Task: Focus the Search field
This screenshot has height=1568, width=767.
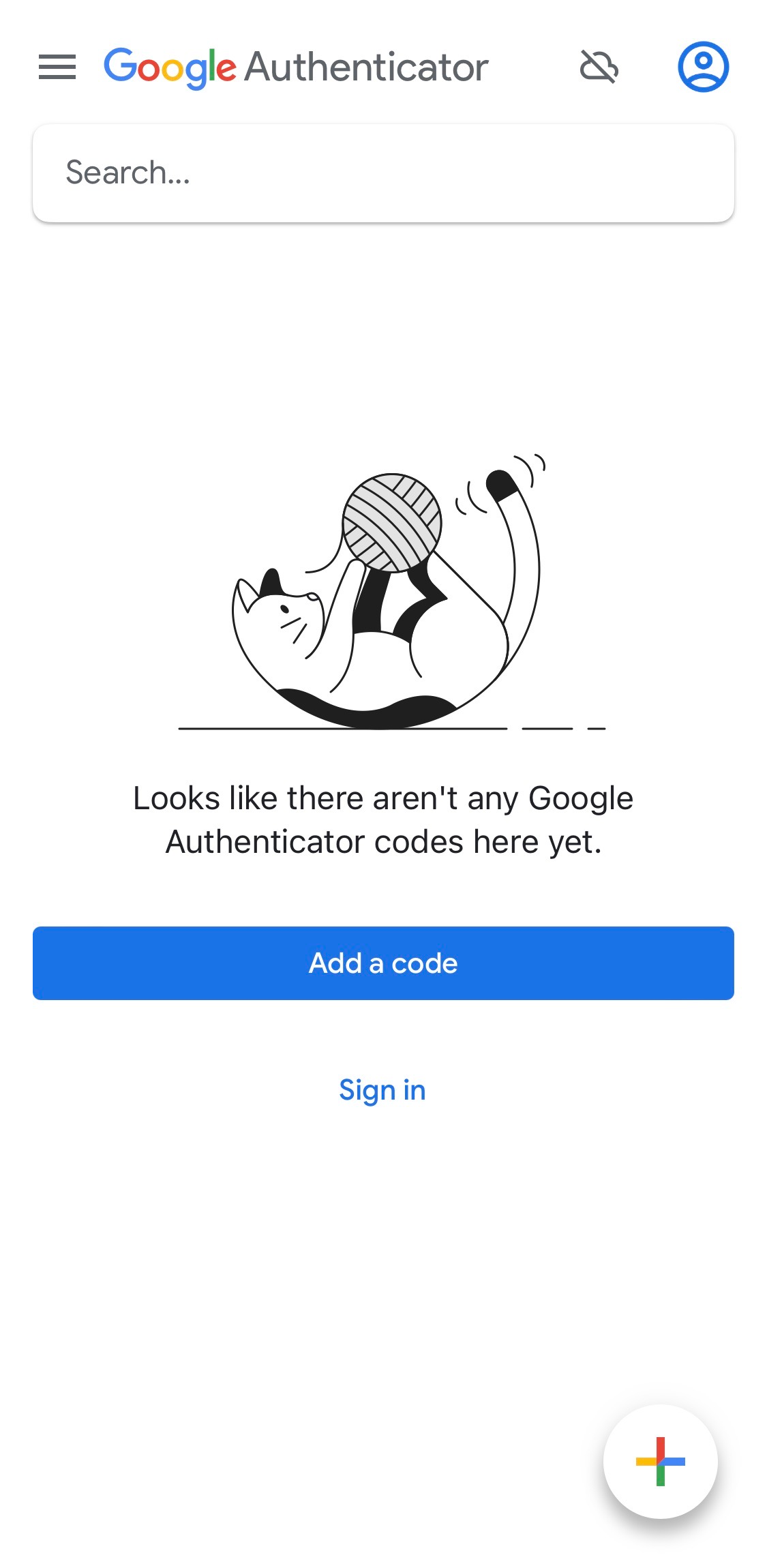Action: (383, 172)
